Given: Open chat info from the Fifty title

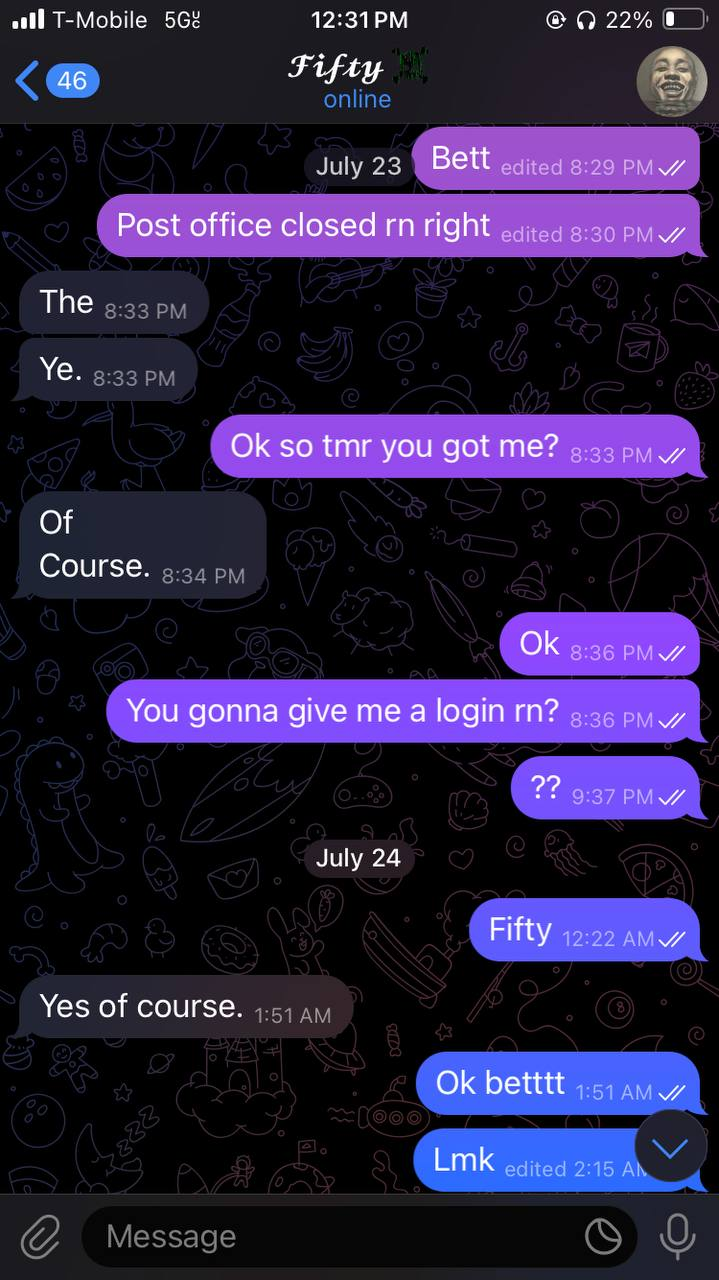Looking at the screenshot, I should coord(356,81).
